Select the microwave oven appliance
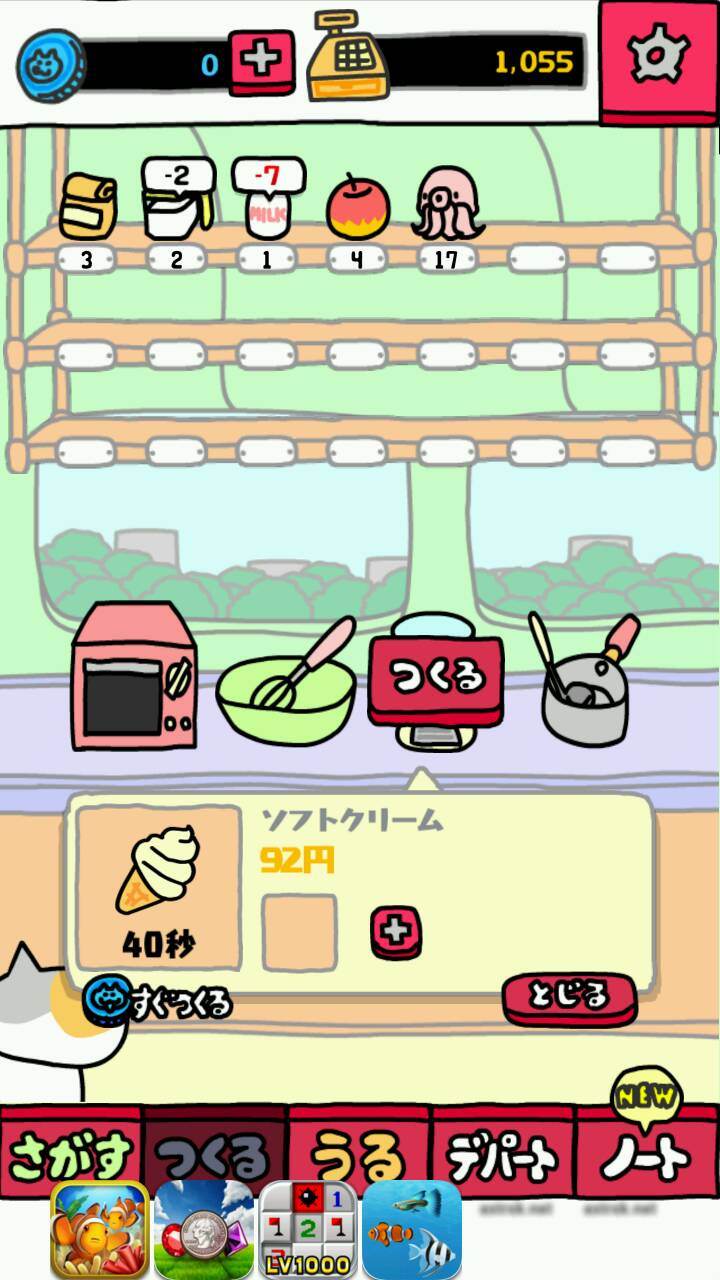This screenshot has height=1280, width=720. click(134, 677)
